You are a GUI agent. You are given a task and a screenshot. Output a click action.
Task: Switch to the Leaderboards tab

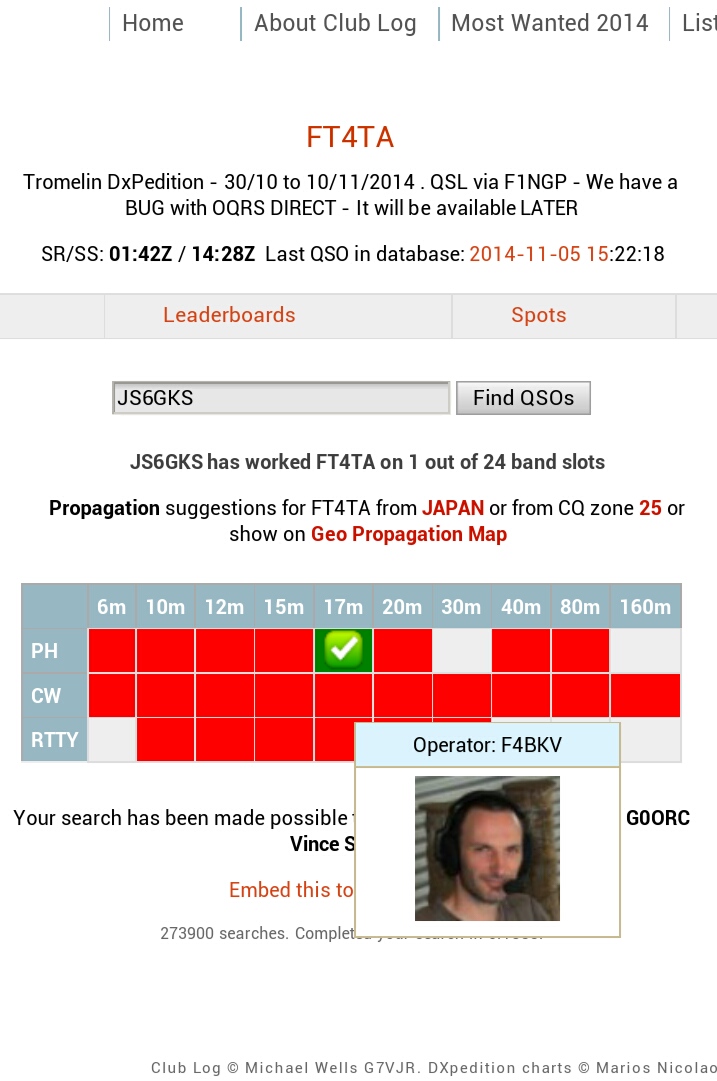coord(229,315)
